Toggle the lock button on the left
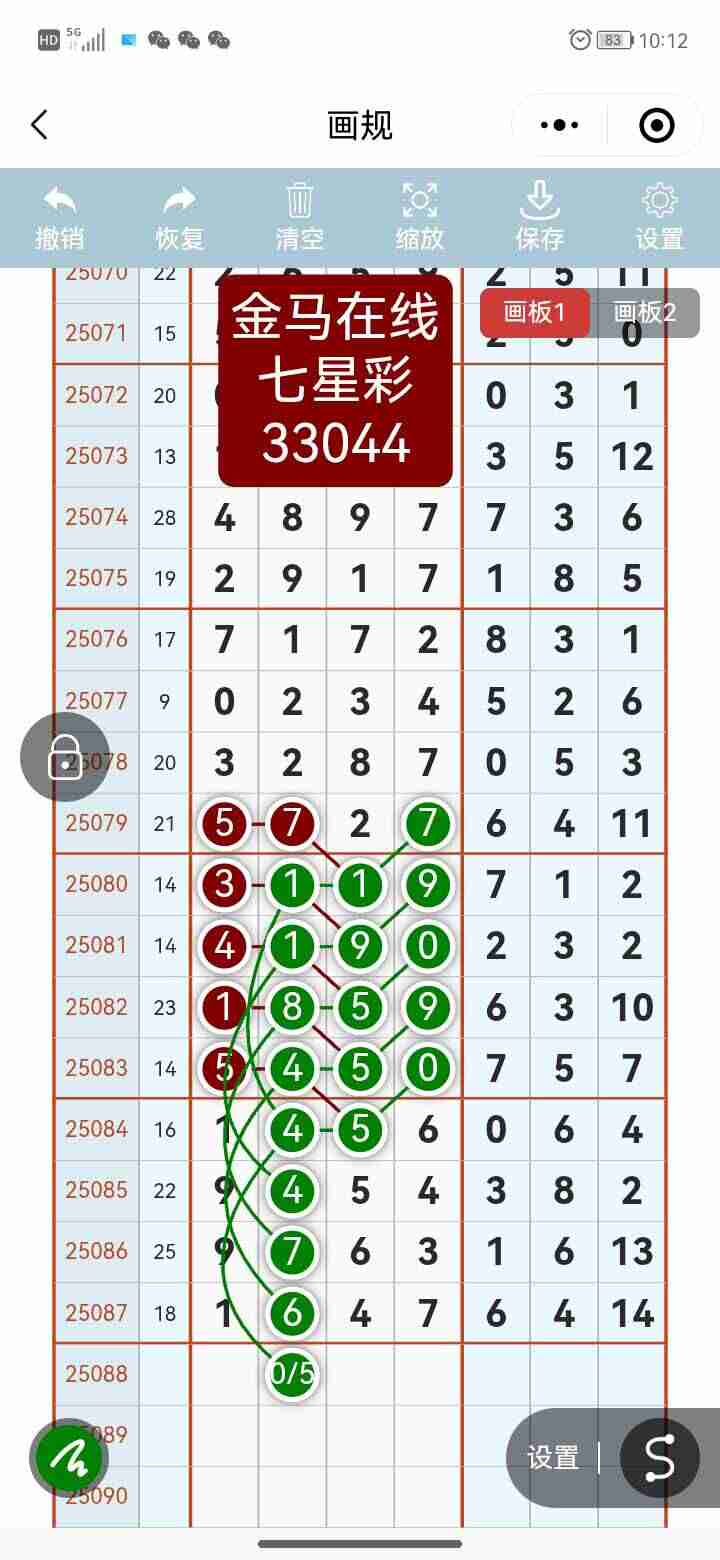The height and width of the screenshot is (1560, 720). (x=64, y=757)
